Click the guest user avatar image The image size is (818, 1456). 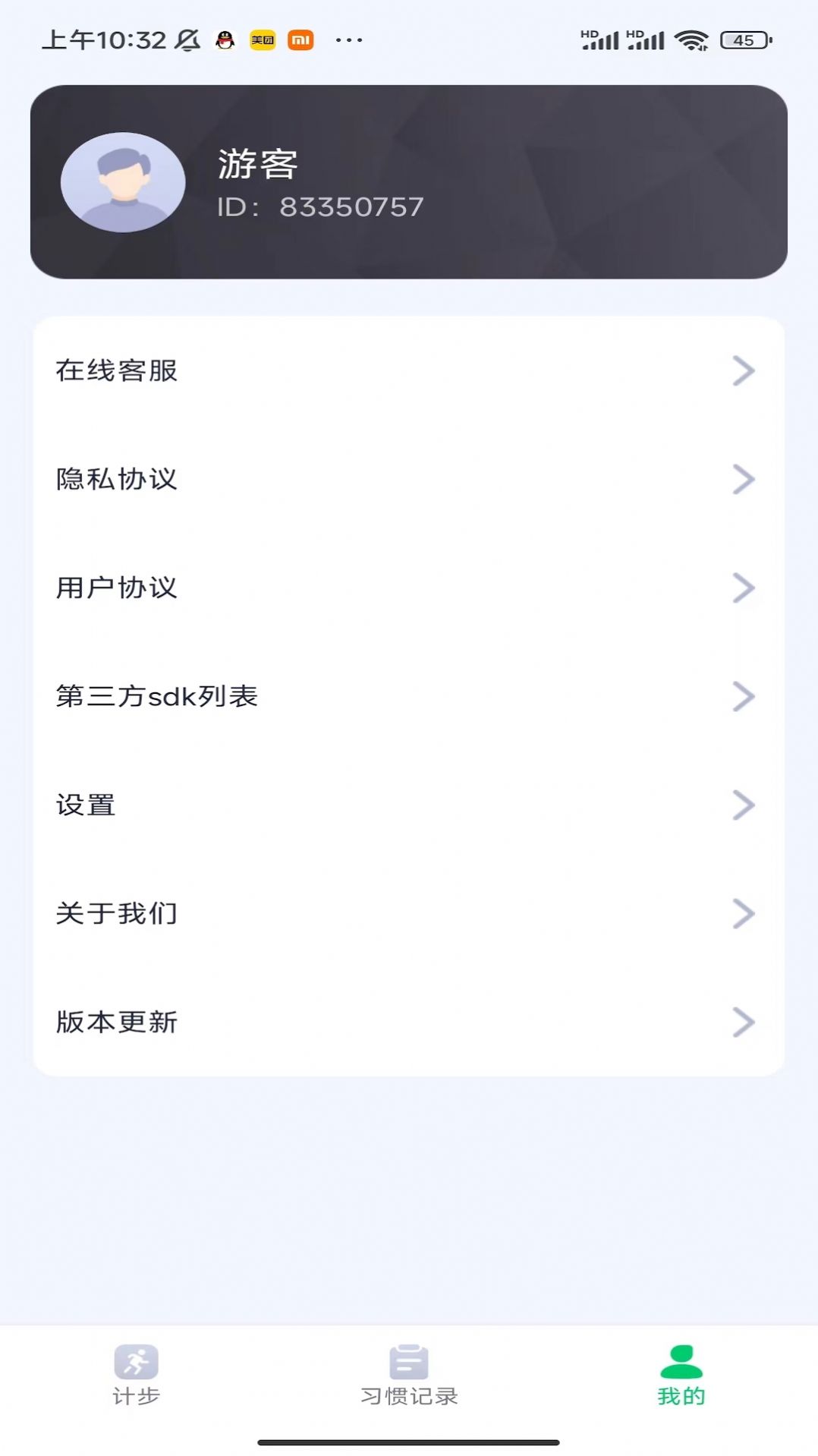pyautogui.click(x=123, y=182)
